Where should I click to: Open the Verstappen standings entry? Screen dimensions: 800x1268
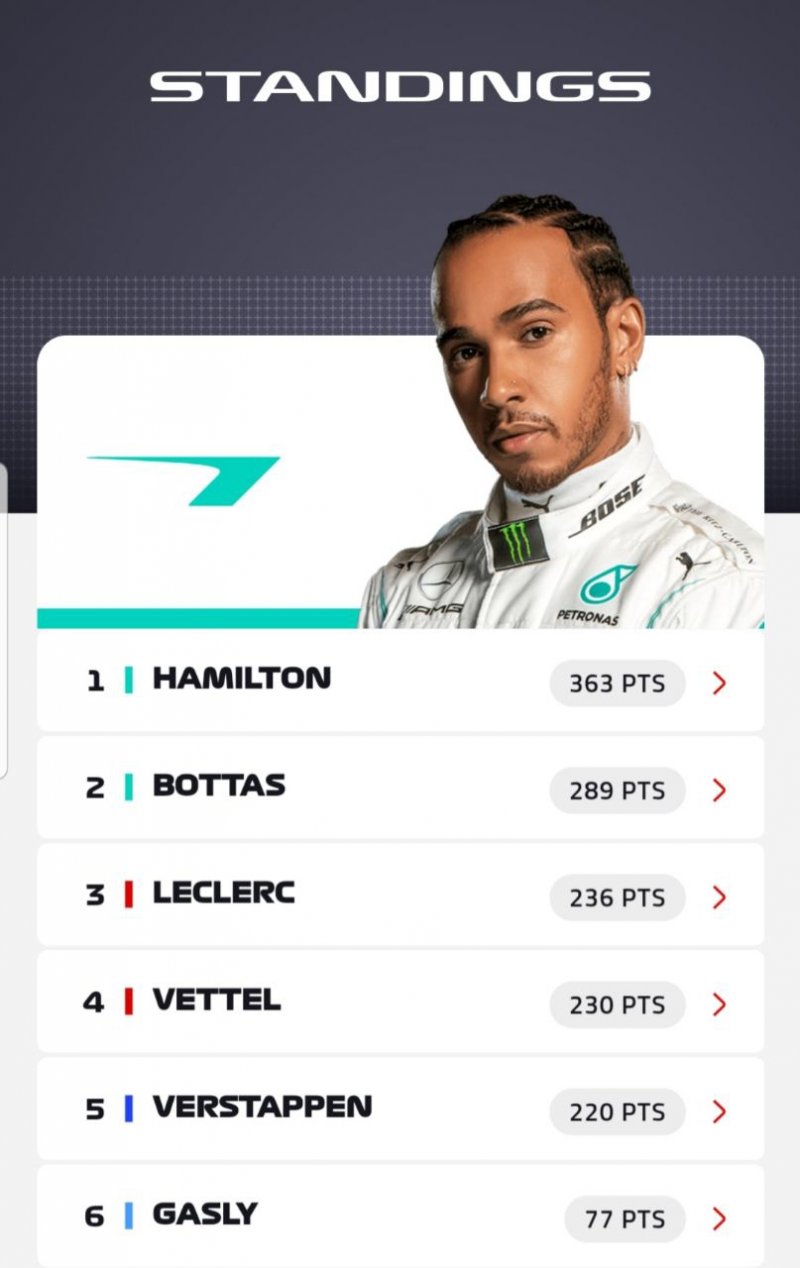[x=400, y=1109]
